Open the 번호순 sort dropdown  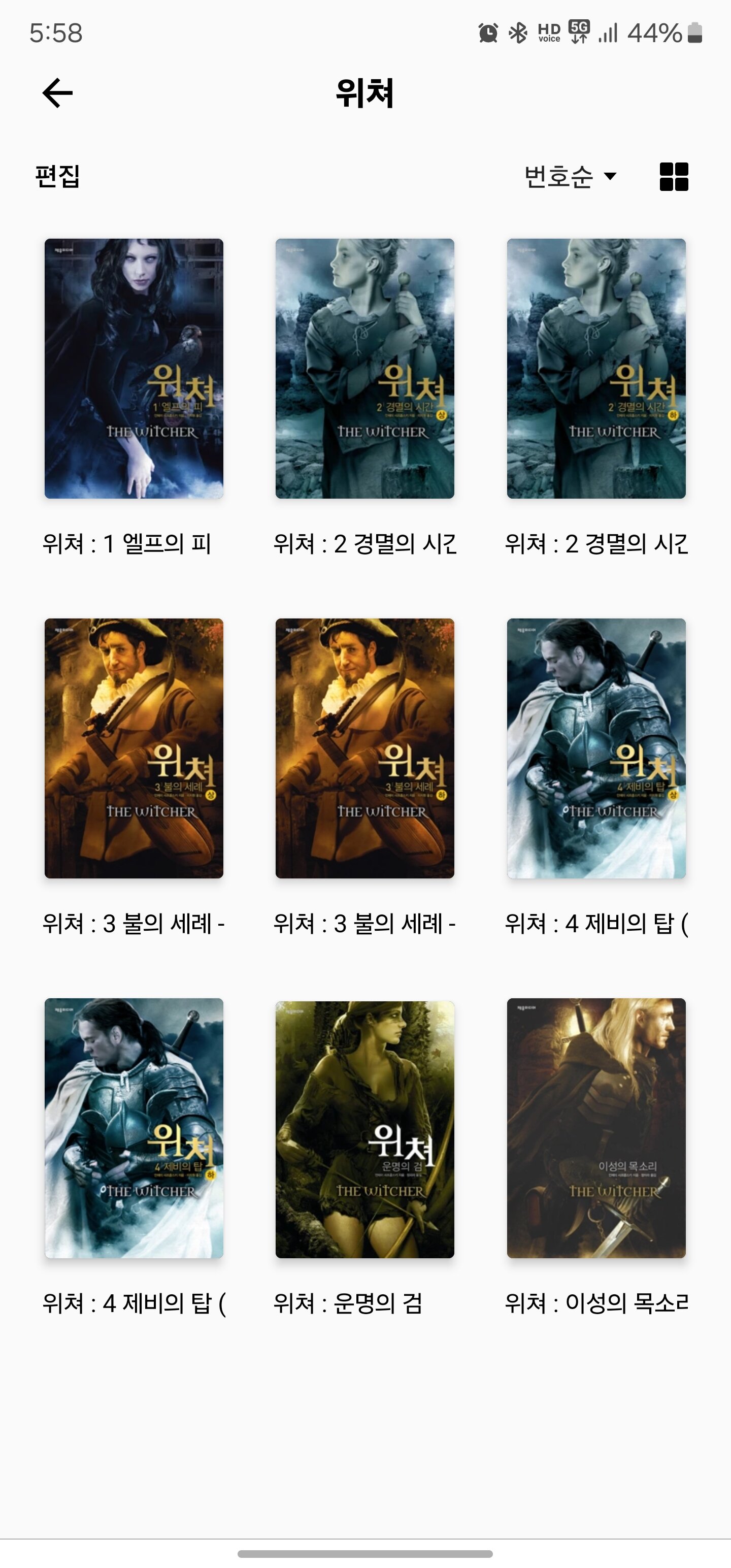[570, 177]
